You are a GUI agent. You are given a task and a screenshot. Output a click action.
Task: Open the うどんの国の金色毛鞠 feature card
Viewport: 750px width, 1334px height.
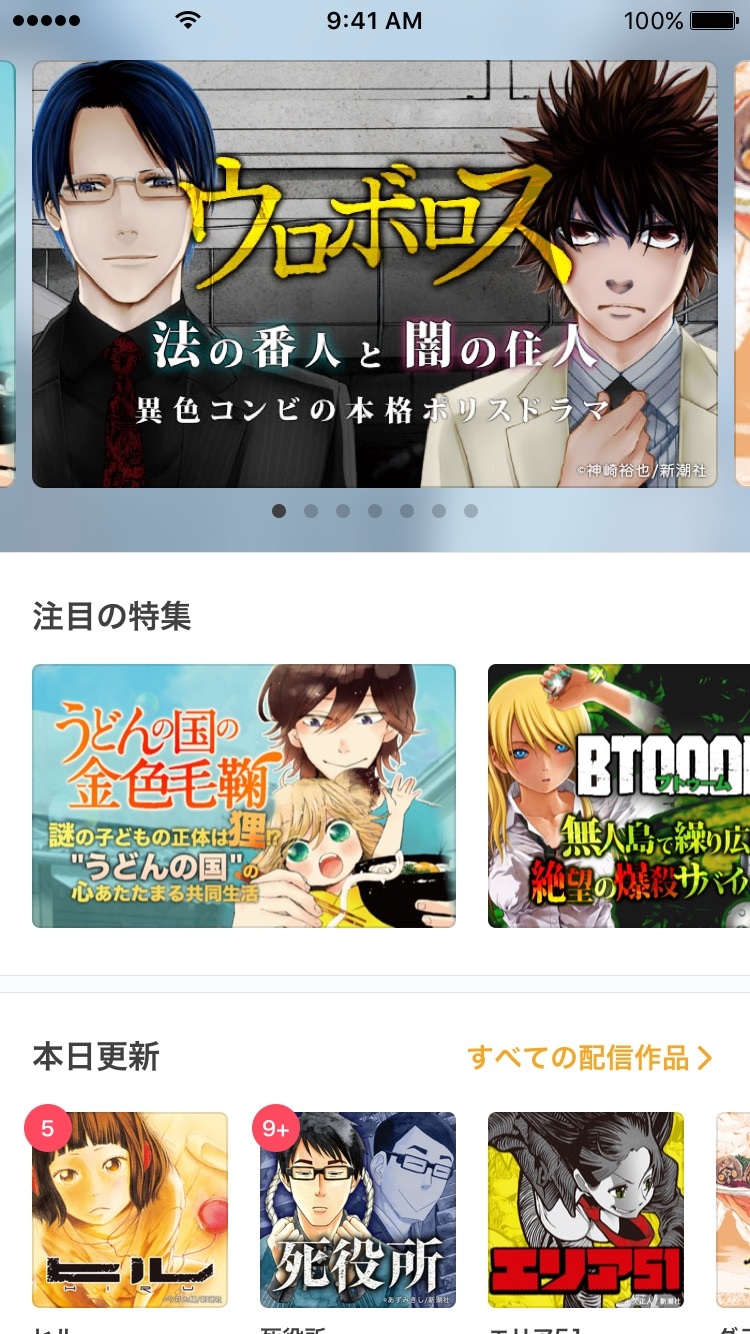point(244,796)
